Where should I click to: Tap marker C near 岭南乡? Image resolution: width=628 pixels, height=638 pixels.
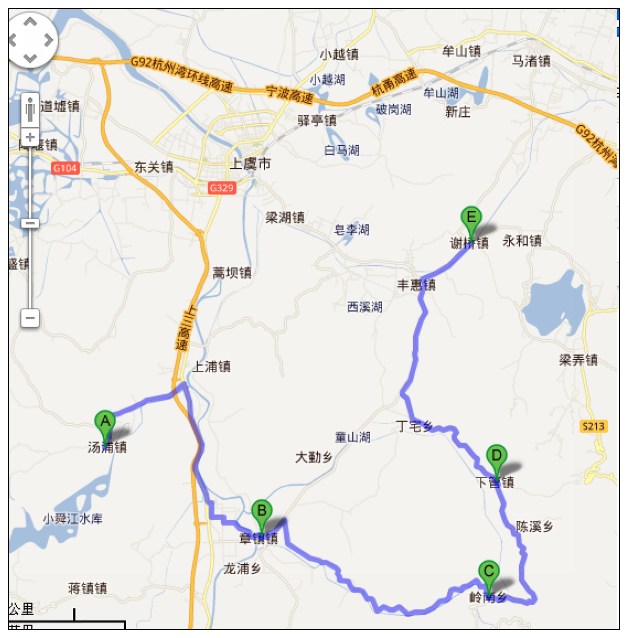point(488,572)
